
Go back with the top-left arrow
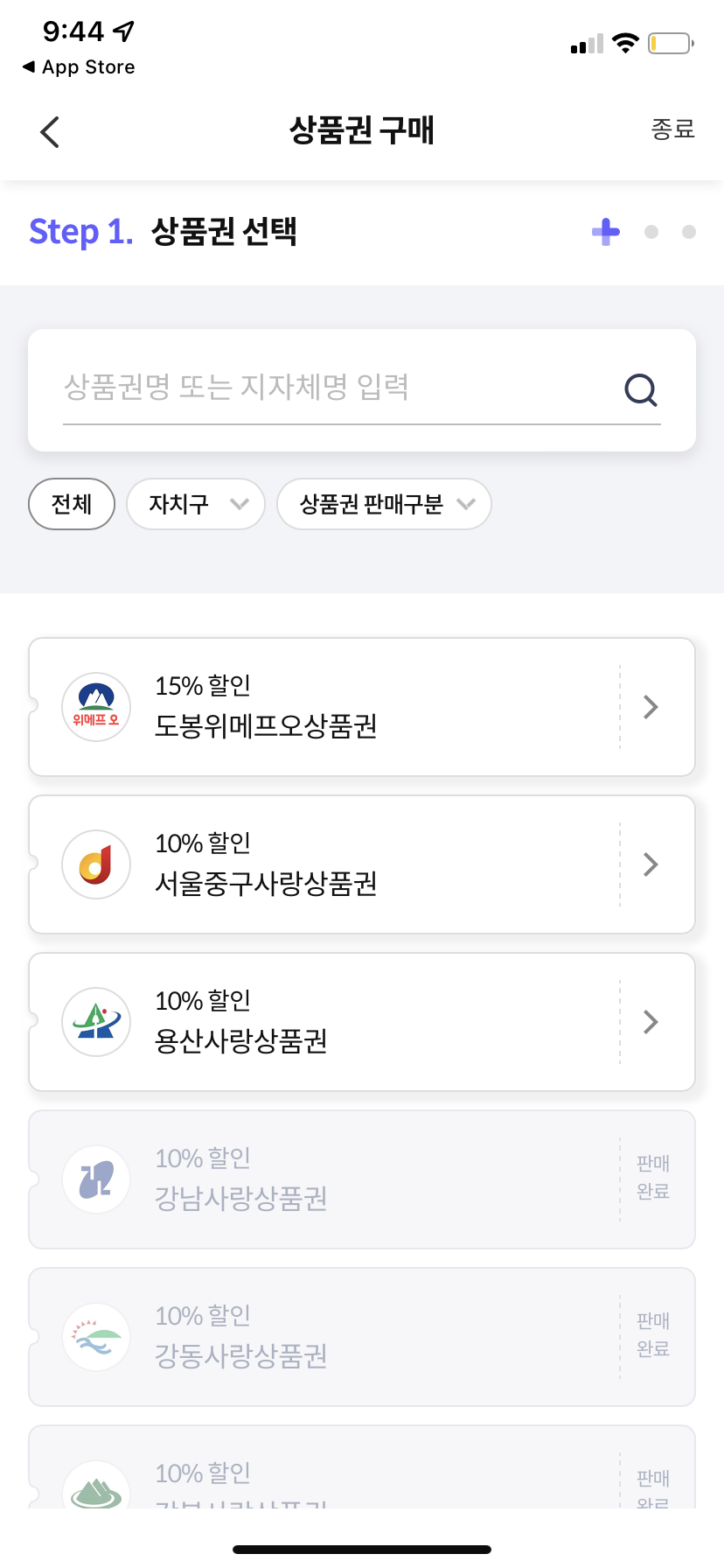coord(50,132)
